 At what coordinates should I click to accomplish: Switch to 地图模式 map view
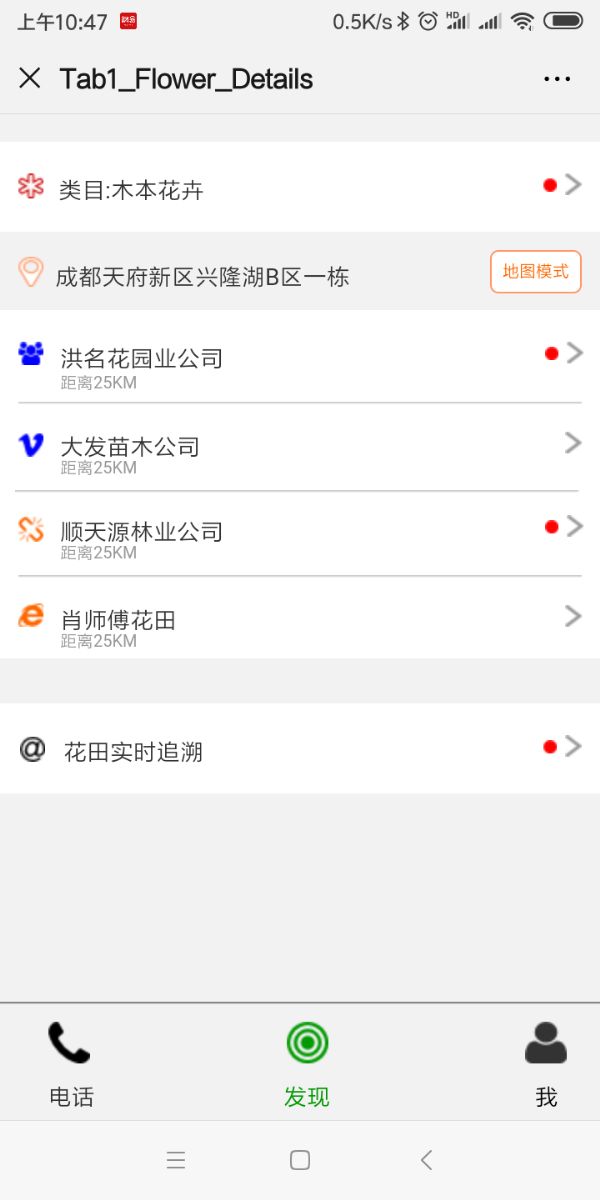536,272
